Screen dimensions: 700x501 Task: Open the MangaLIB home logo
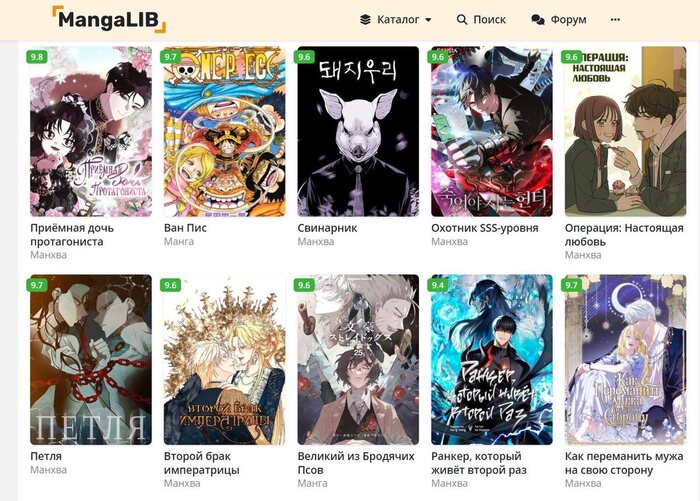coord(109,20)
